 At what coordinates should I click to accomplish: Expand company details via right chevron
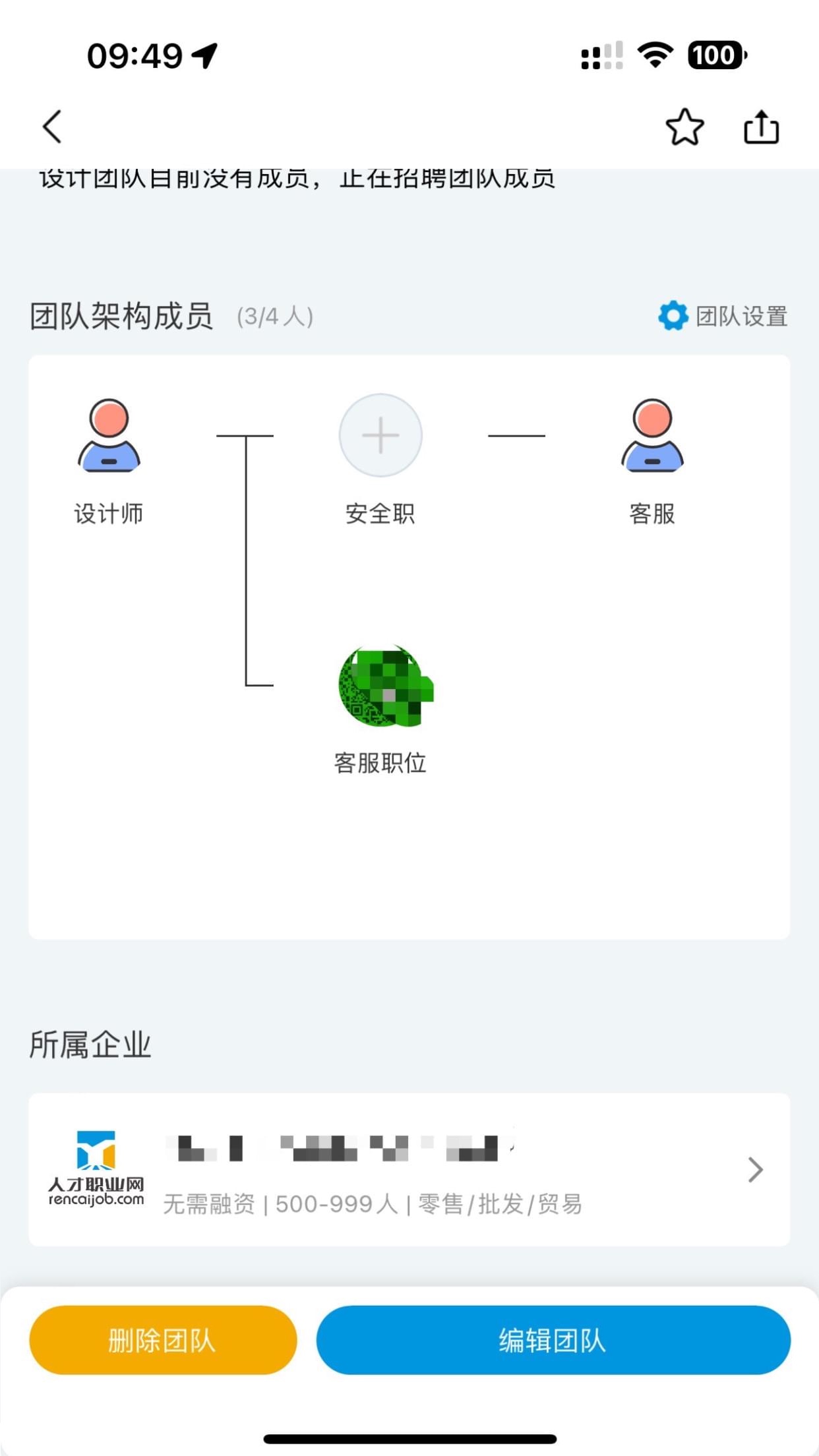click(755, 1169)
